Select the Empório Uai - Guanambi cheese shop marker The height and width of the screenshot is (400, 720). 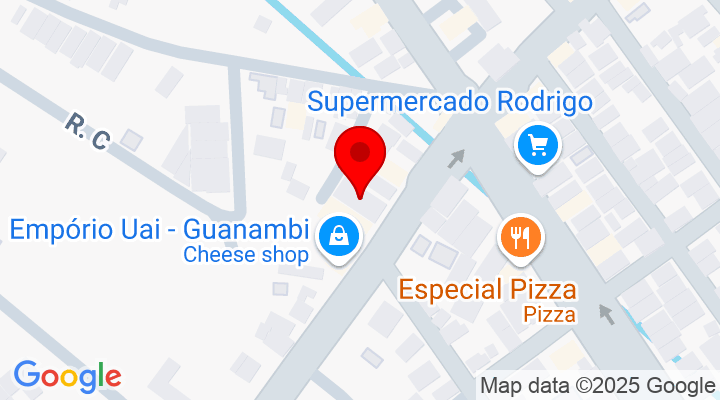pos(339,236)
